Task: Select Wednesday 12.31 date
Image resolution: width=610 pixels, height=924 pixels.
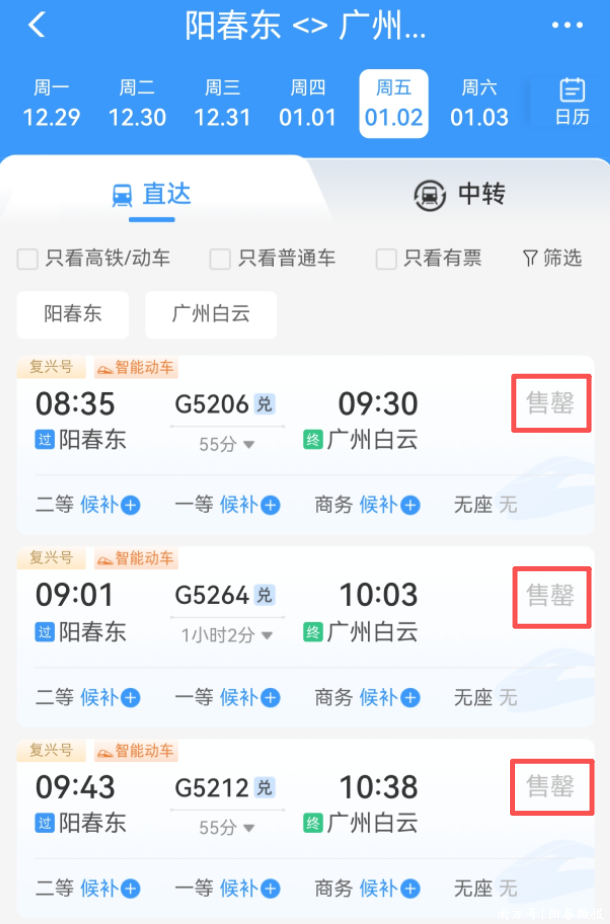Action: (222, 104)
